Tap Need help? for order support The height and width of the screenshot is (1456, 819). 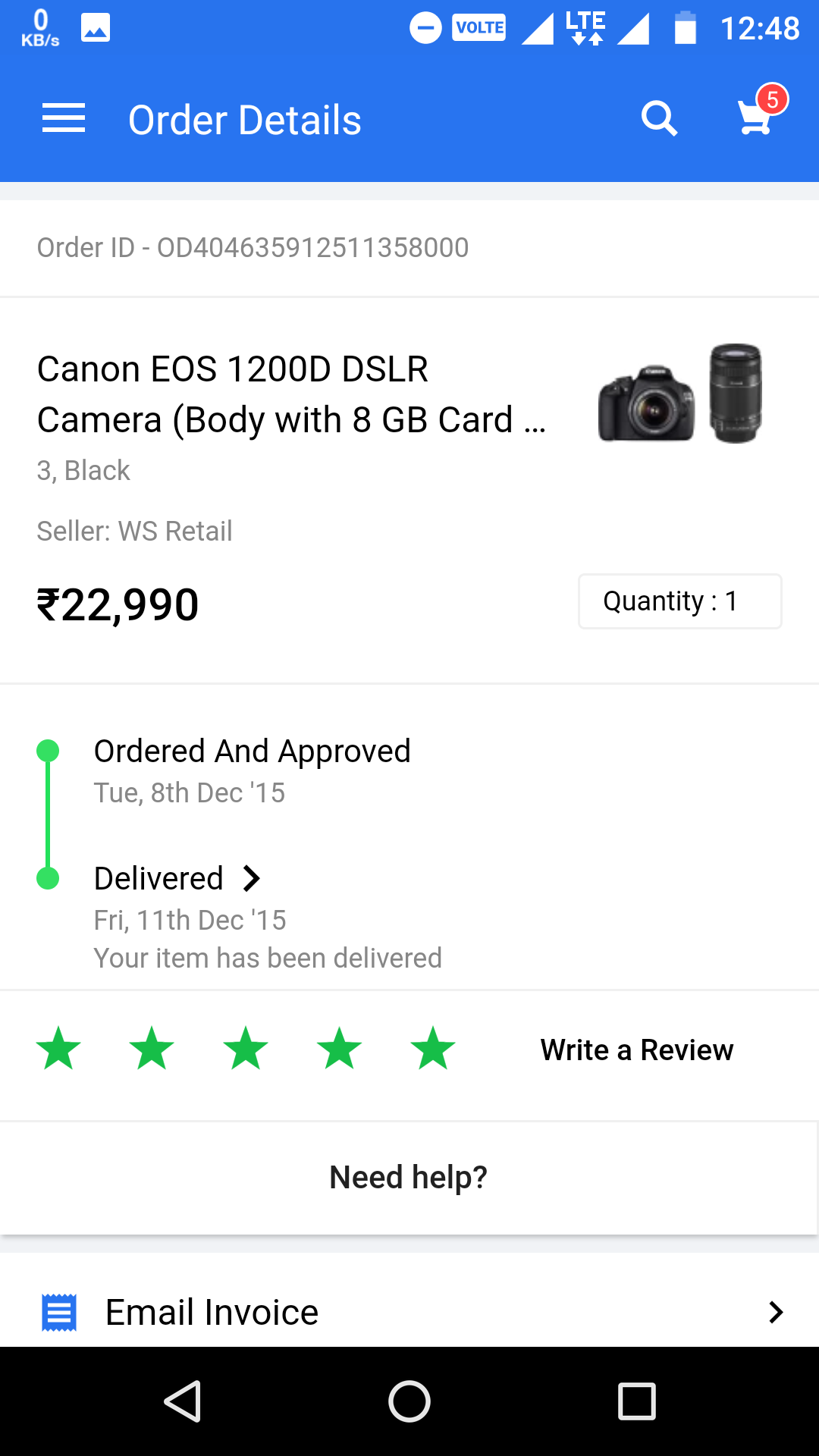click(409, 1178)
